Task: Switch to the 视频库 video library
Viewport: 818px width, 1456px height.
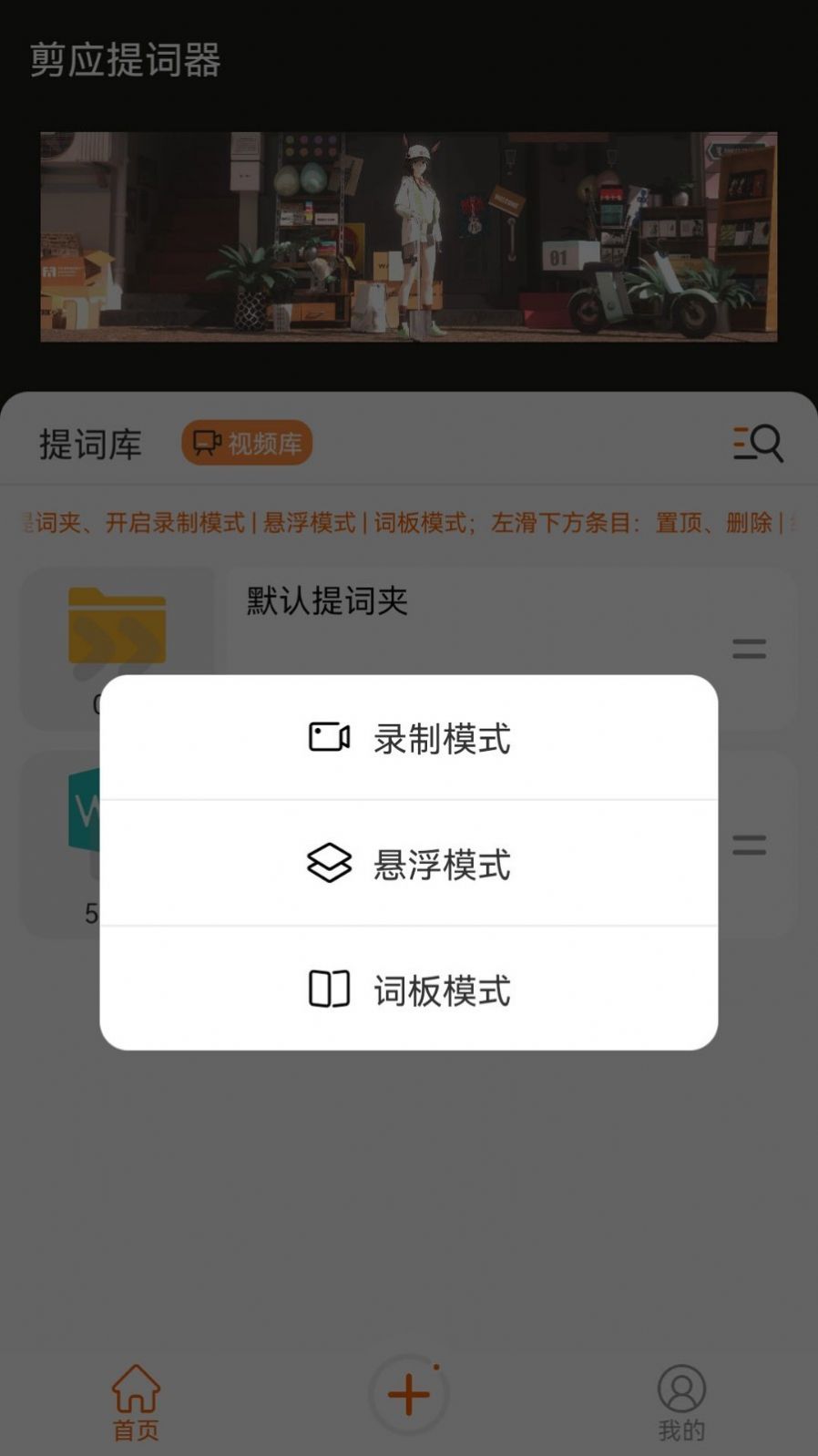Action: [x=247, y=444]
